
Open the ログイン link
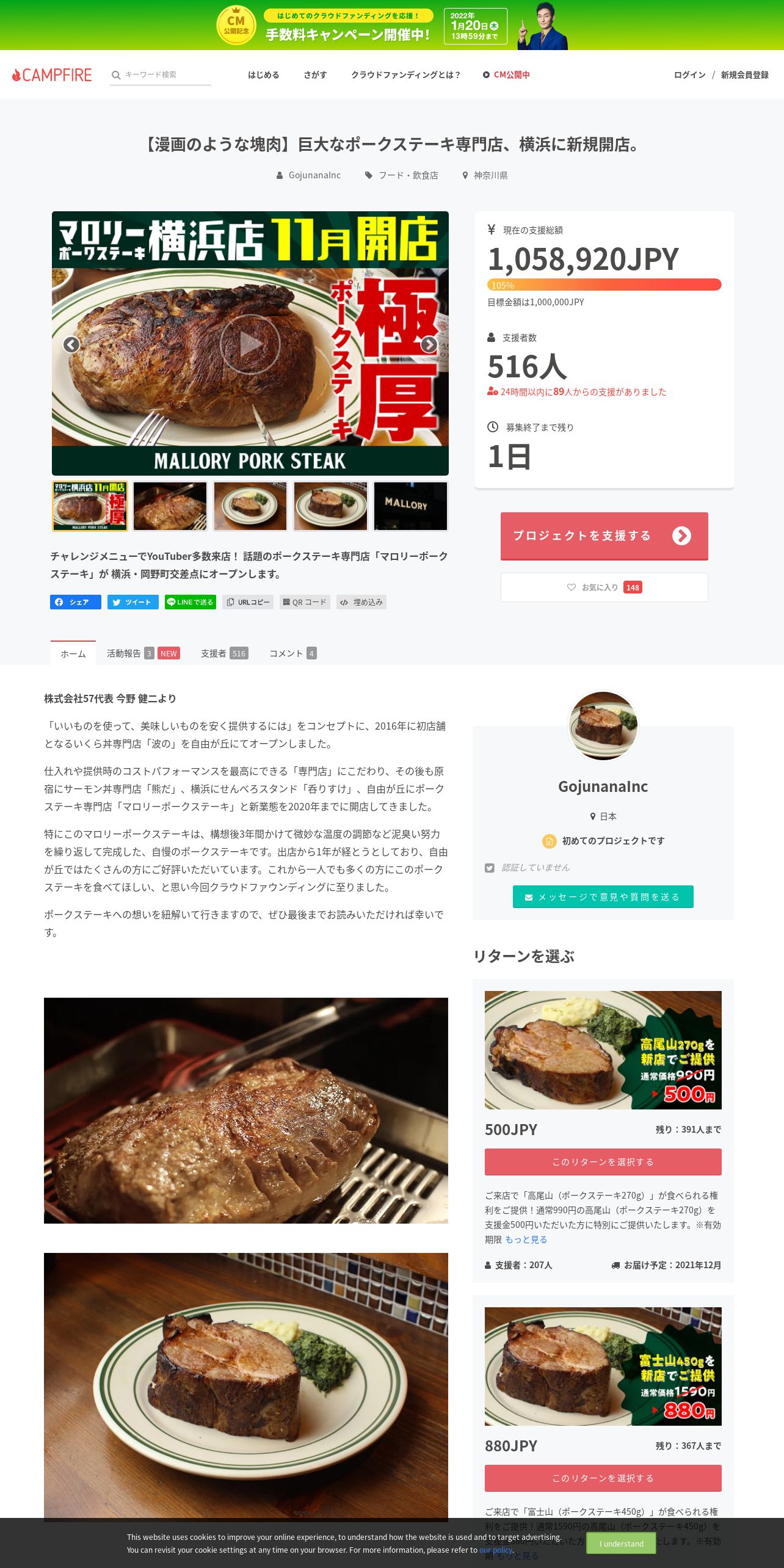point(689,75)
